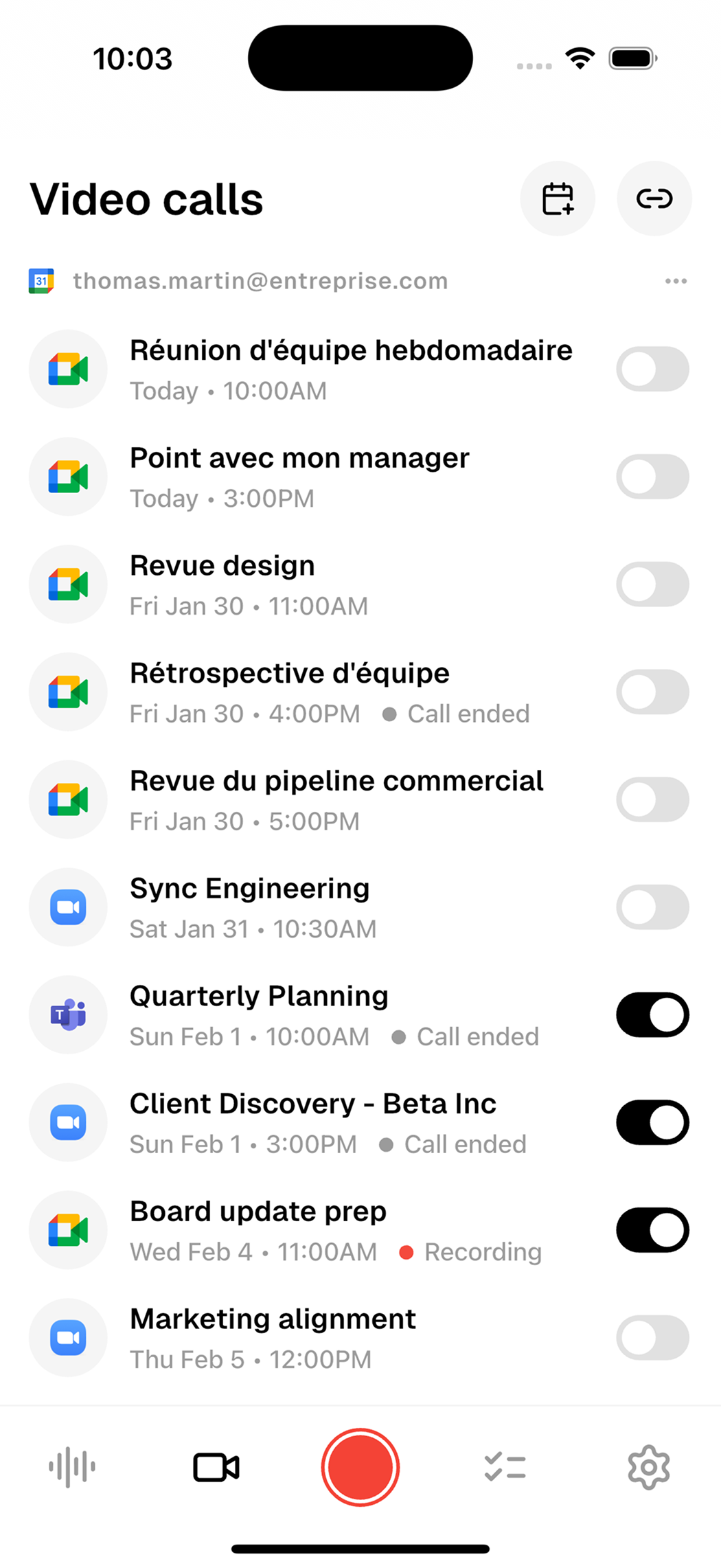Select the video calls tab
This screenshot has width=721, height=1568.
[x=216, y=1467]
